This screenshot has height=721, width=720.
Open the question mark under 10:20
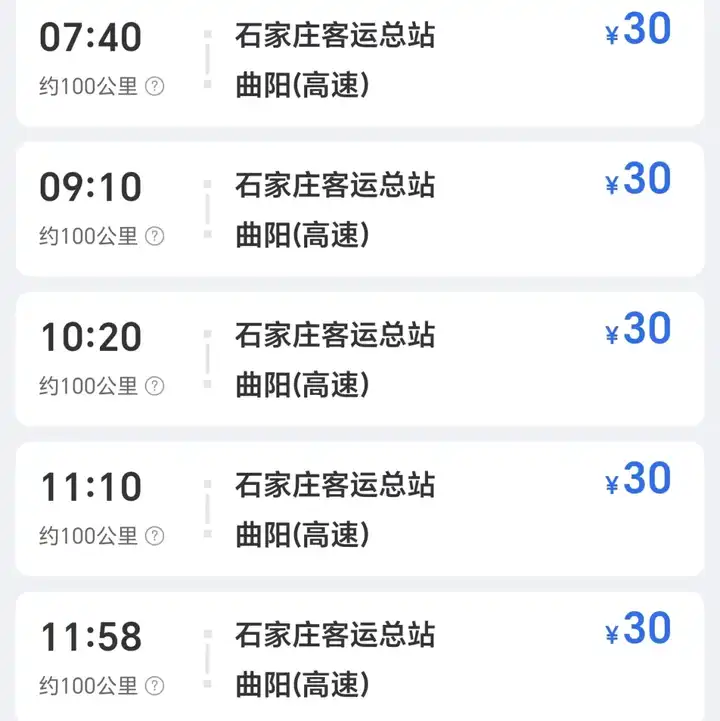click(x=155, y=387)
